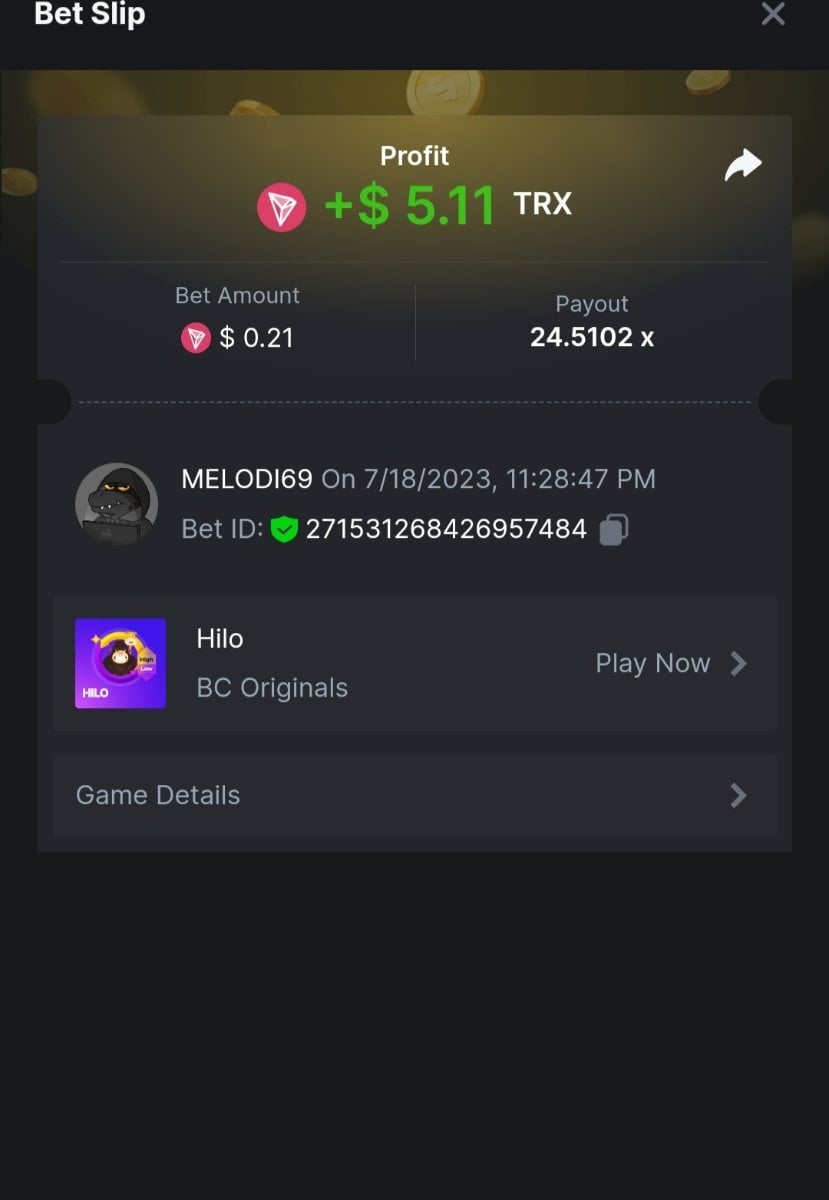Share this bet slip
The image size is (829, 1200).
click(x=742, y=166)
